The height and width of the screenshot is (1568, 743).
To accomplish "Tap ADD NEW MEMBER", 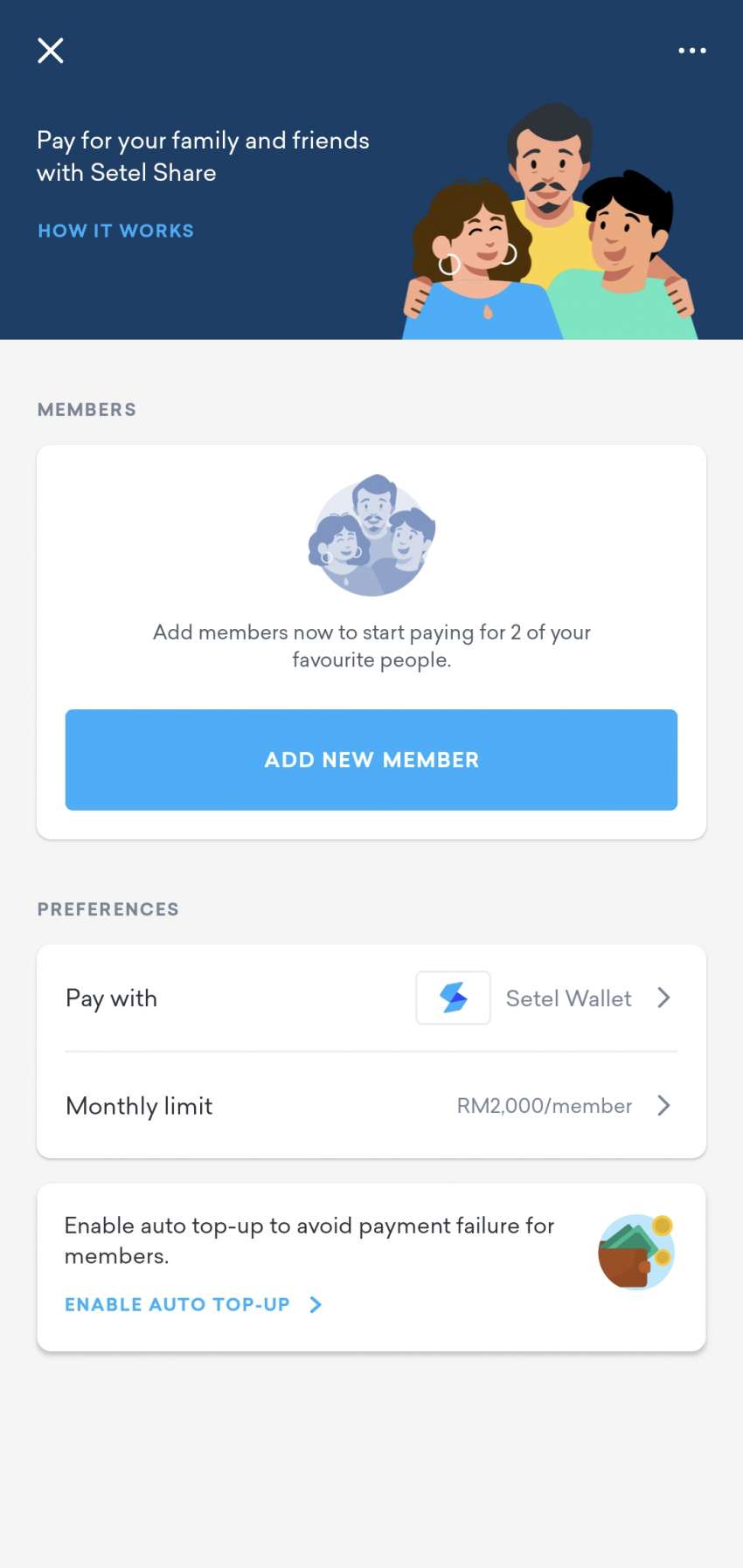I will (371, 759).
